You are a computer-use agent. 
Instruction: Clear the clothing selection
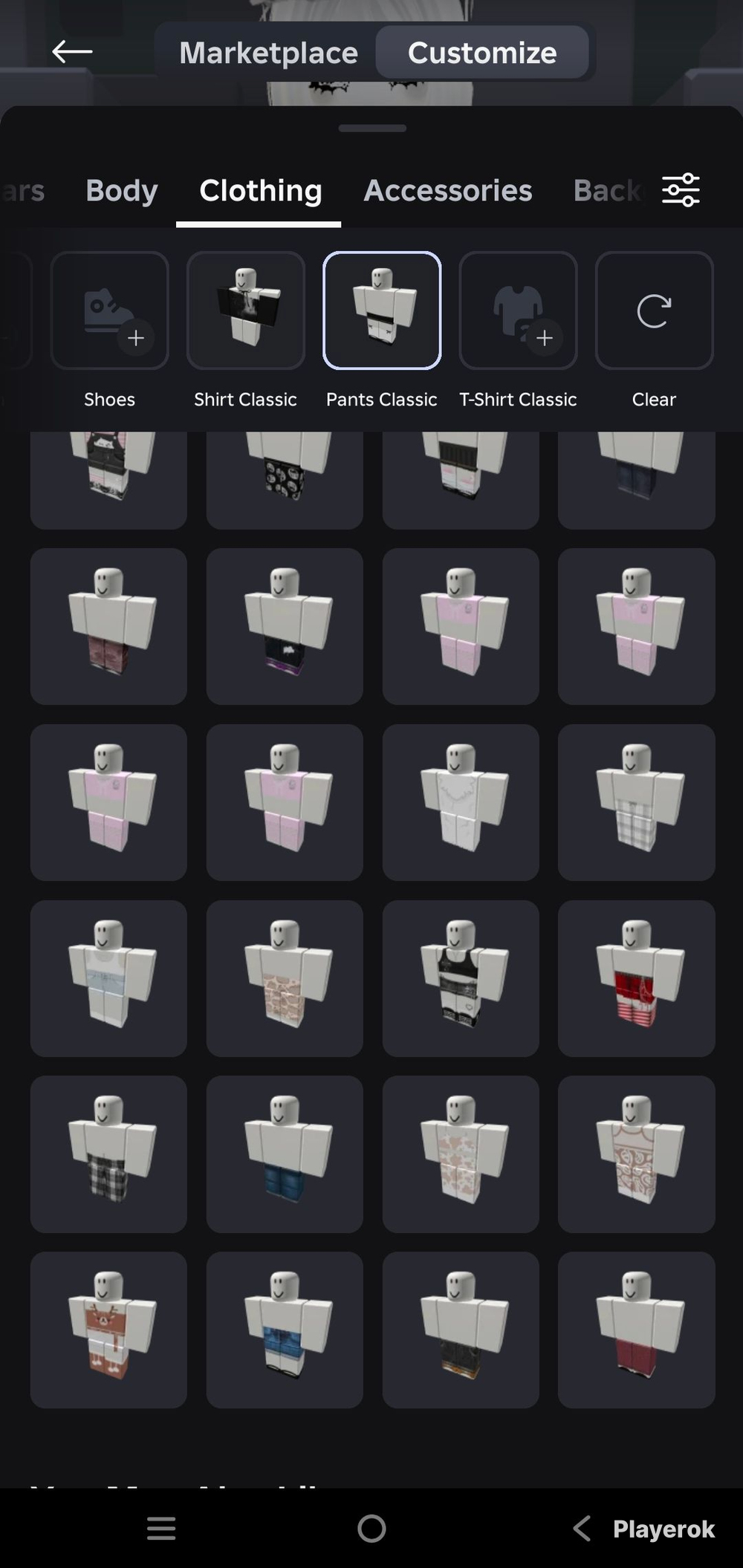pos(654,310)
